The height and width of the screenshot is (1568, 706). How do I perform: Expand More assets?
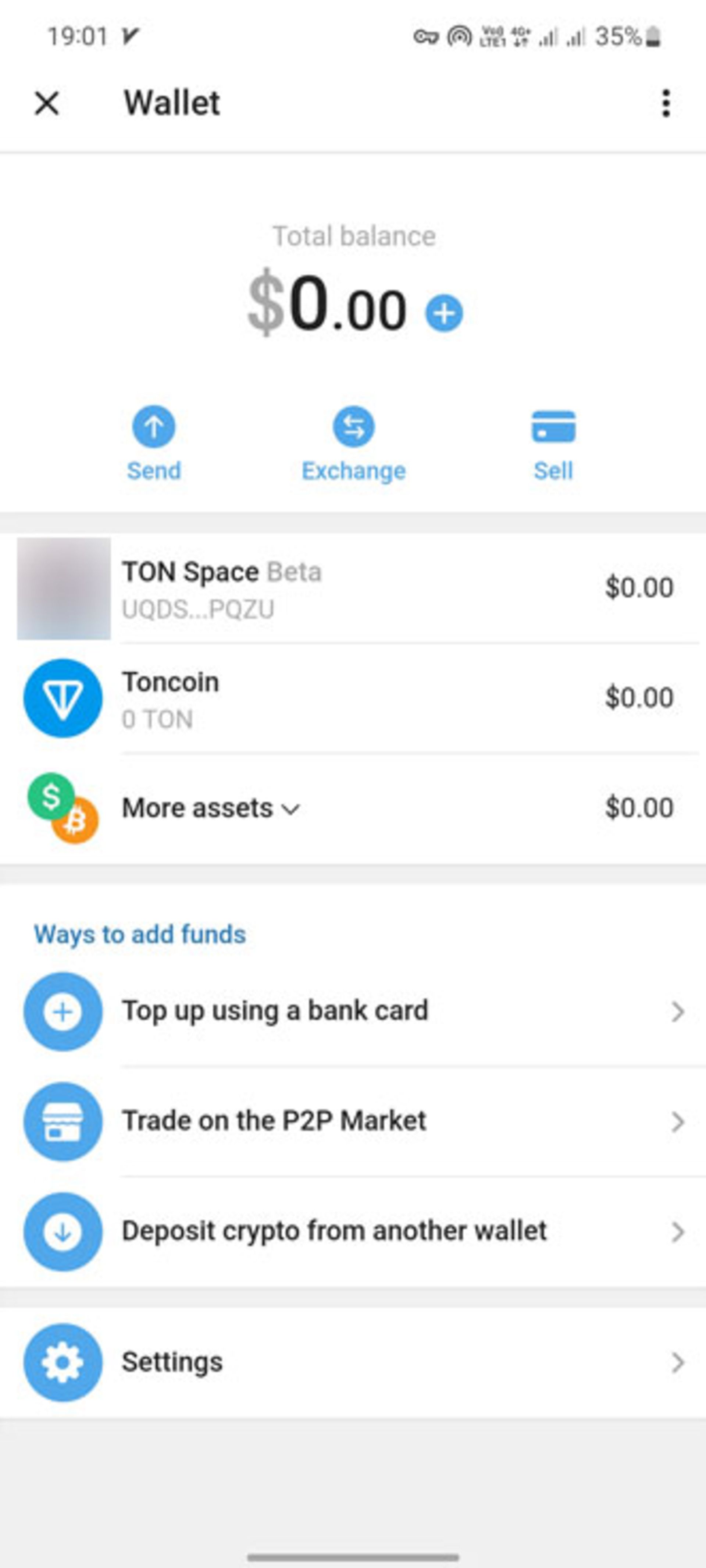pos(211,808)
